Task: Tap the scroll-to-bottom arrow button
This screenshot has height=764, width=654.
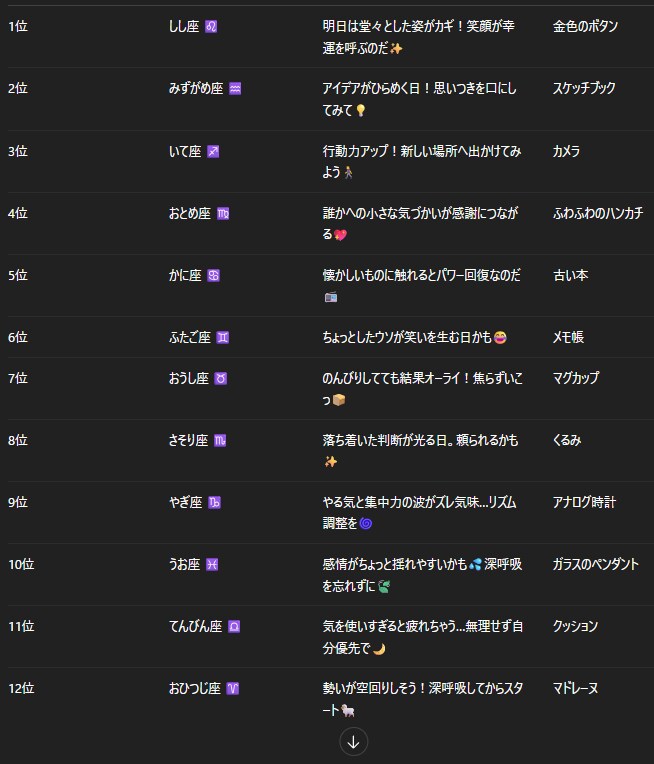Action: click(354, 741)
